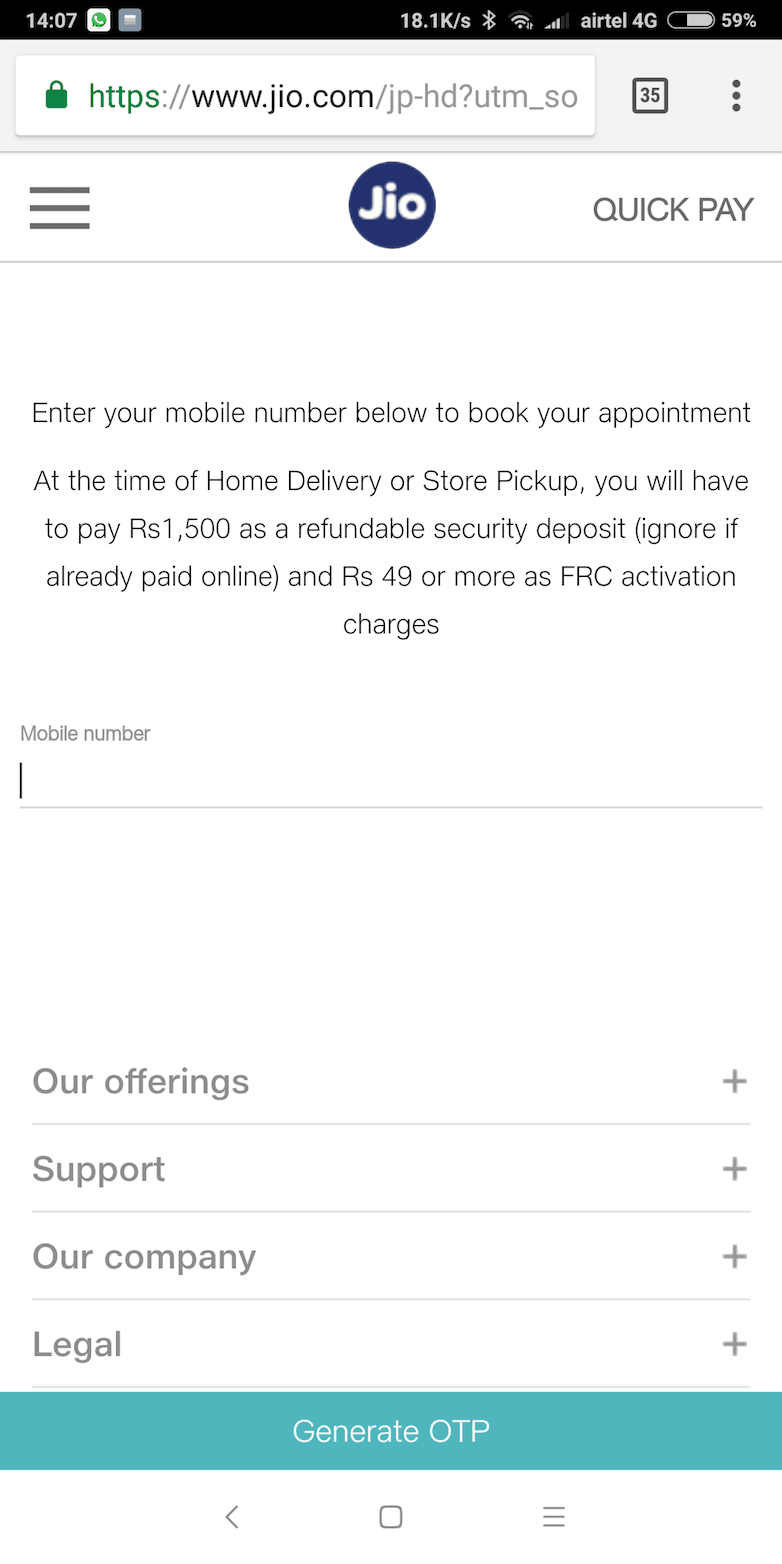This screenshot has height=1564, width=782.
Task: Expand the Support section
Action: (391, 1169)
